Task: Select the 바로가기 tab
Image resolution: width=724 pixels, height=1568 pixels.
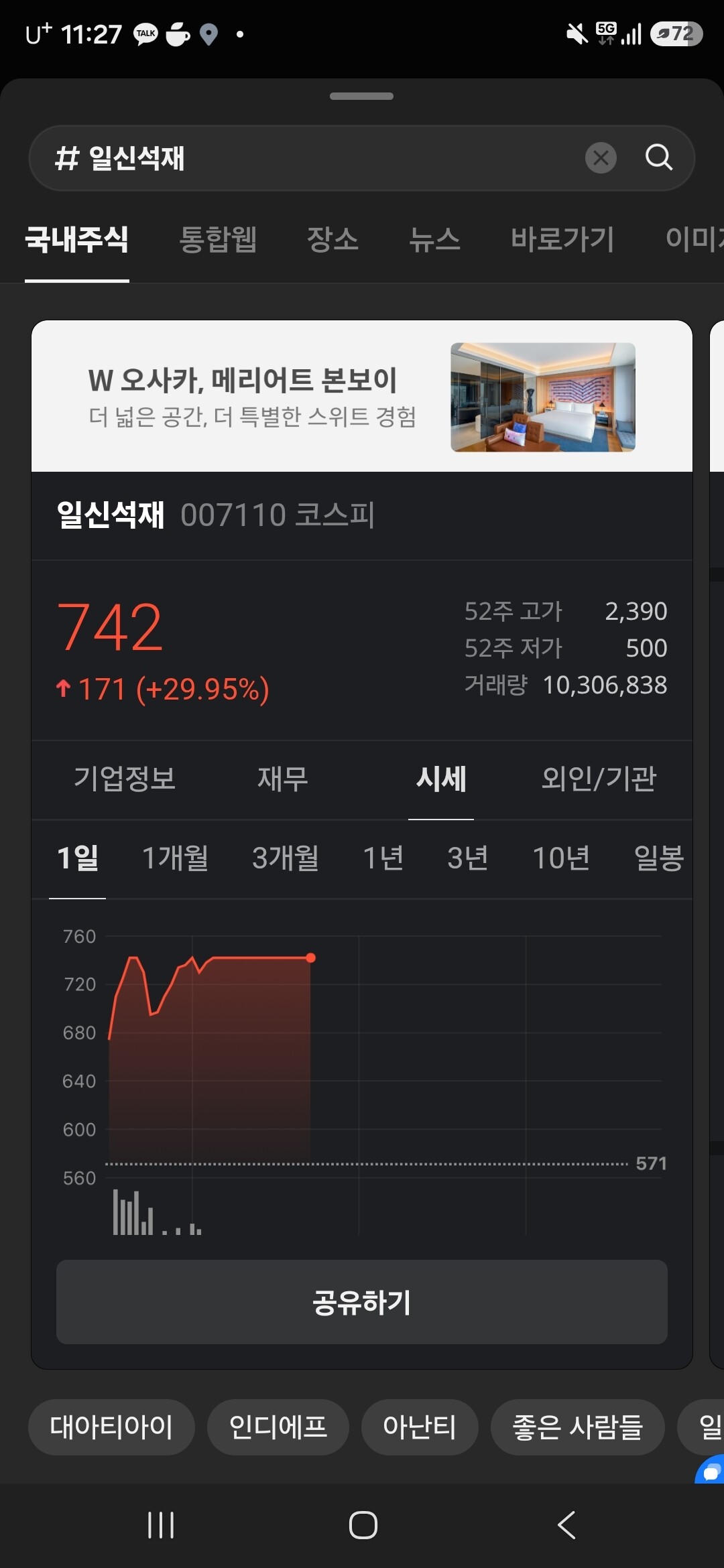Action: click(562, 239)
